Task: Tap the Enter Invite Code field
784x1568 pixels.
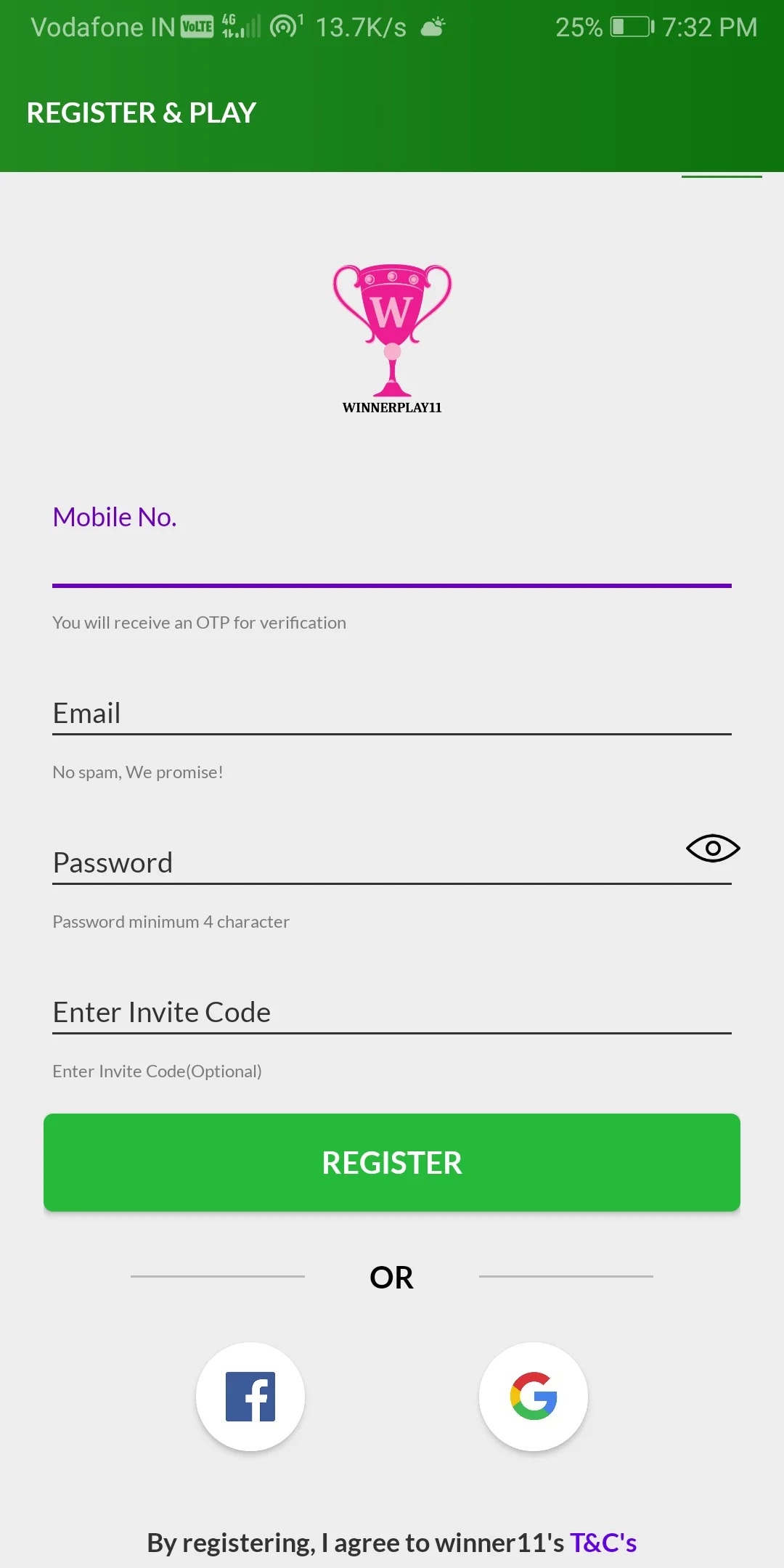Action: coord(392,1012)
